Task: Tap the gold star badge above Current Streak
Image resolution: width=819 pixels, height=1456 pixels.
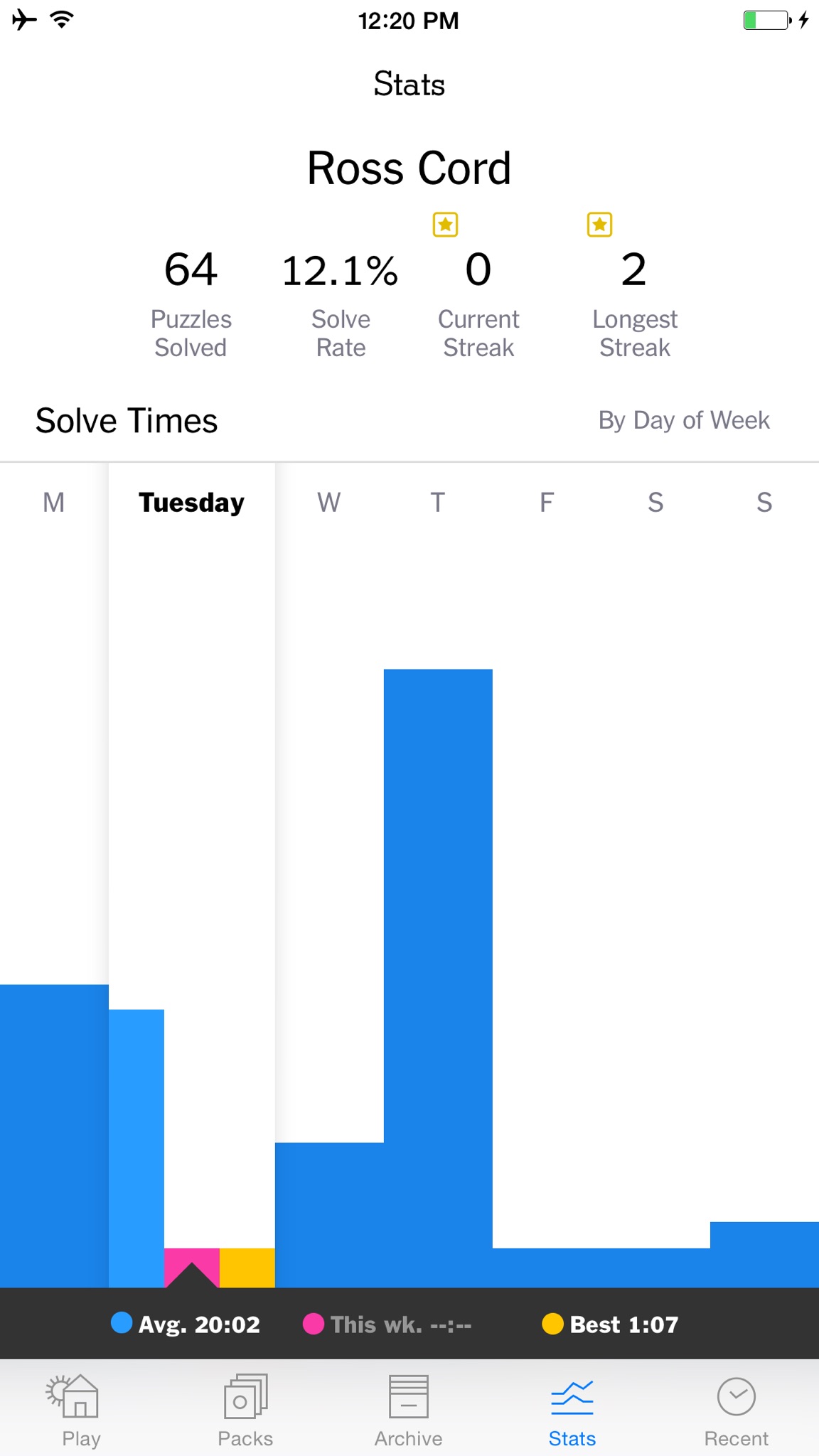Action: tap(445, 225)
